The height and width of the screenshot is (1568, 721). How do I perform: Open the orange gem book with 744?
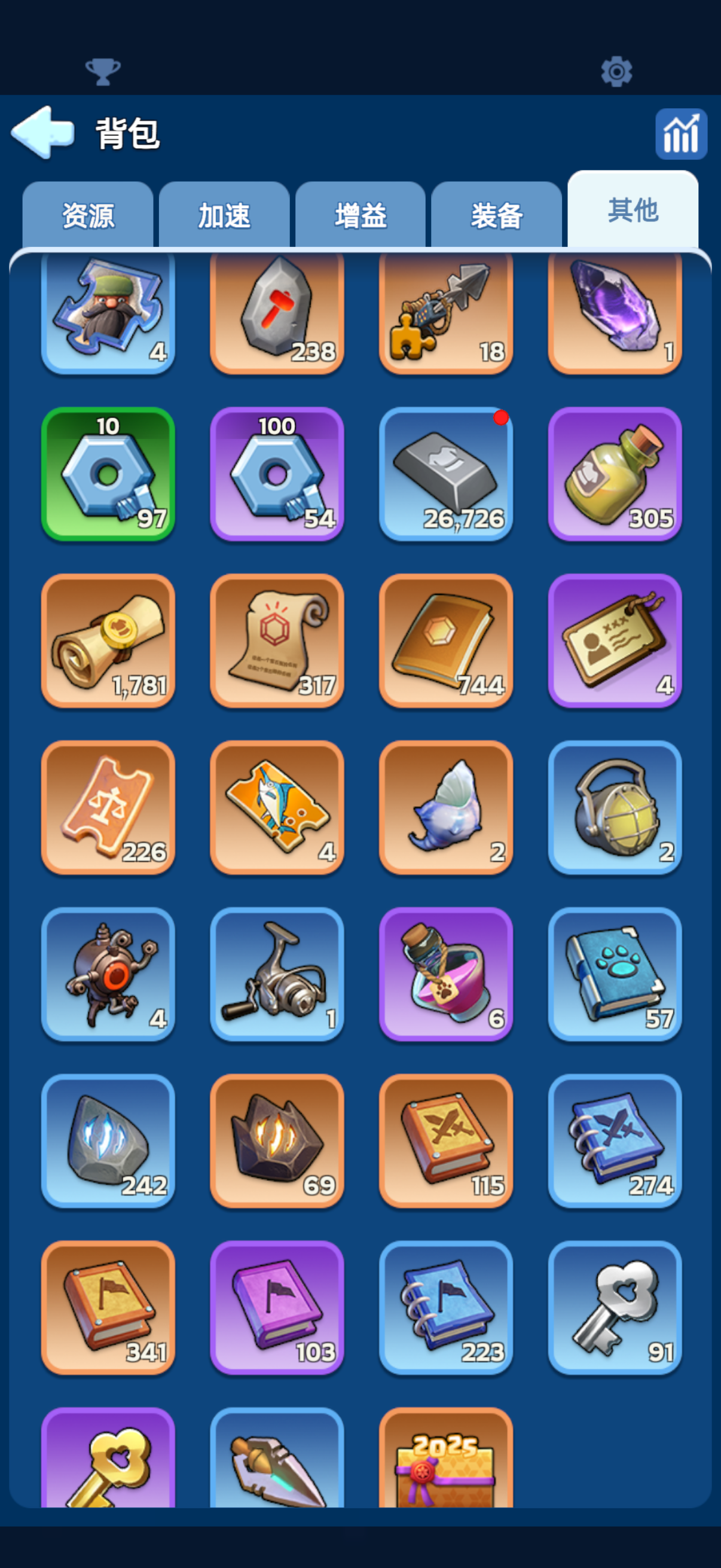(x=445, y=640)
